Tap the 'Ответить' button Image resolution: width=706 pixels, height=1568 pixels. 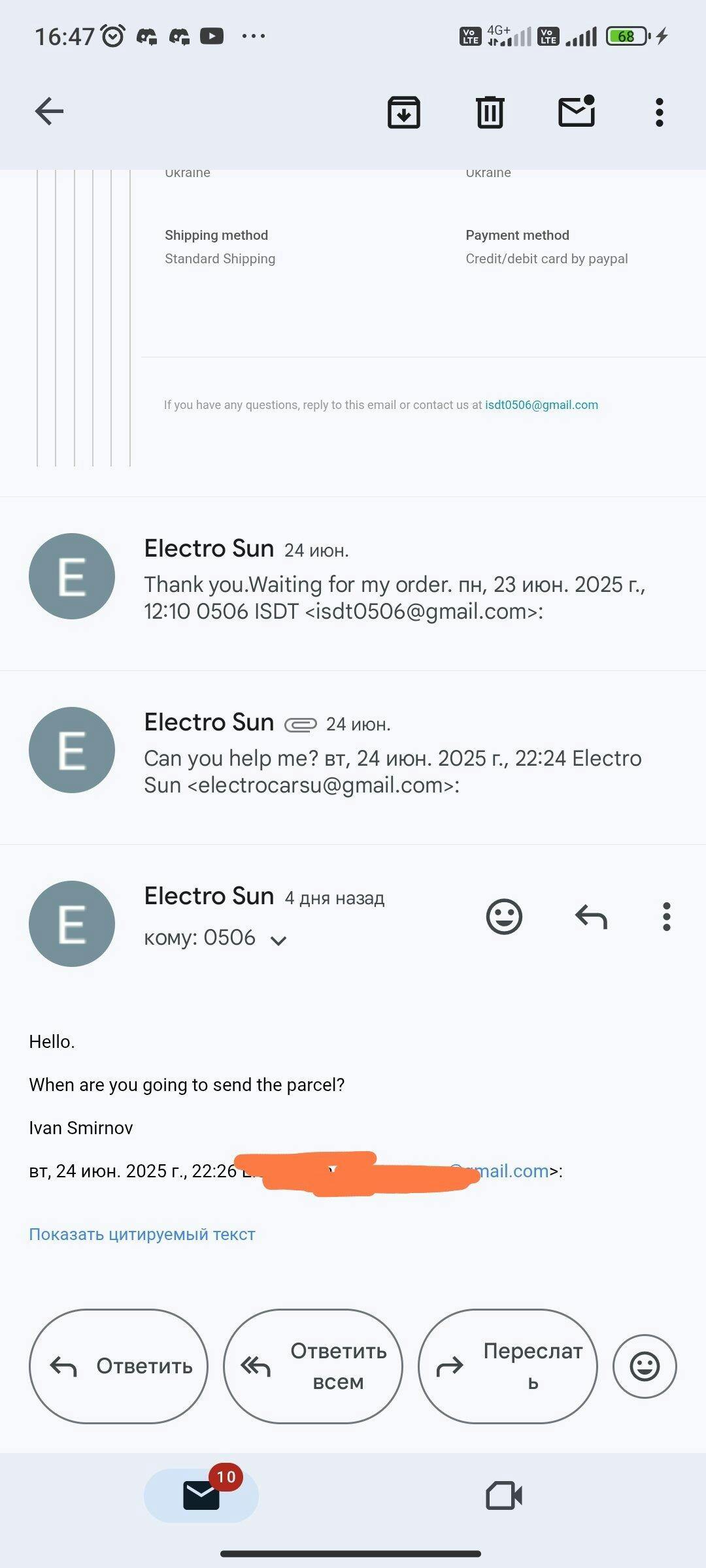(x=118, y=1366)
